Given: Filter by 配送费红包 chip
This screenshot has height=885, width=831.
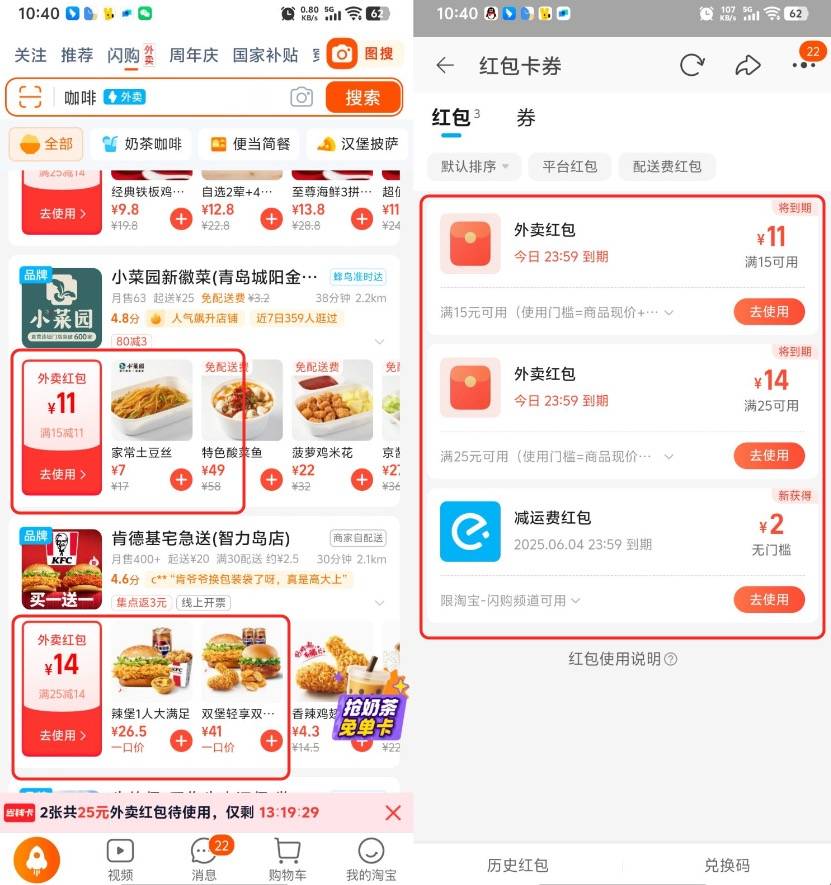Looking at the screenshot, I should click(x=667, y=167).
